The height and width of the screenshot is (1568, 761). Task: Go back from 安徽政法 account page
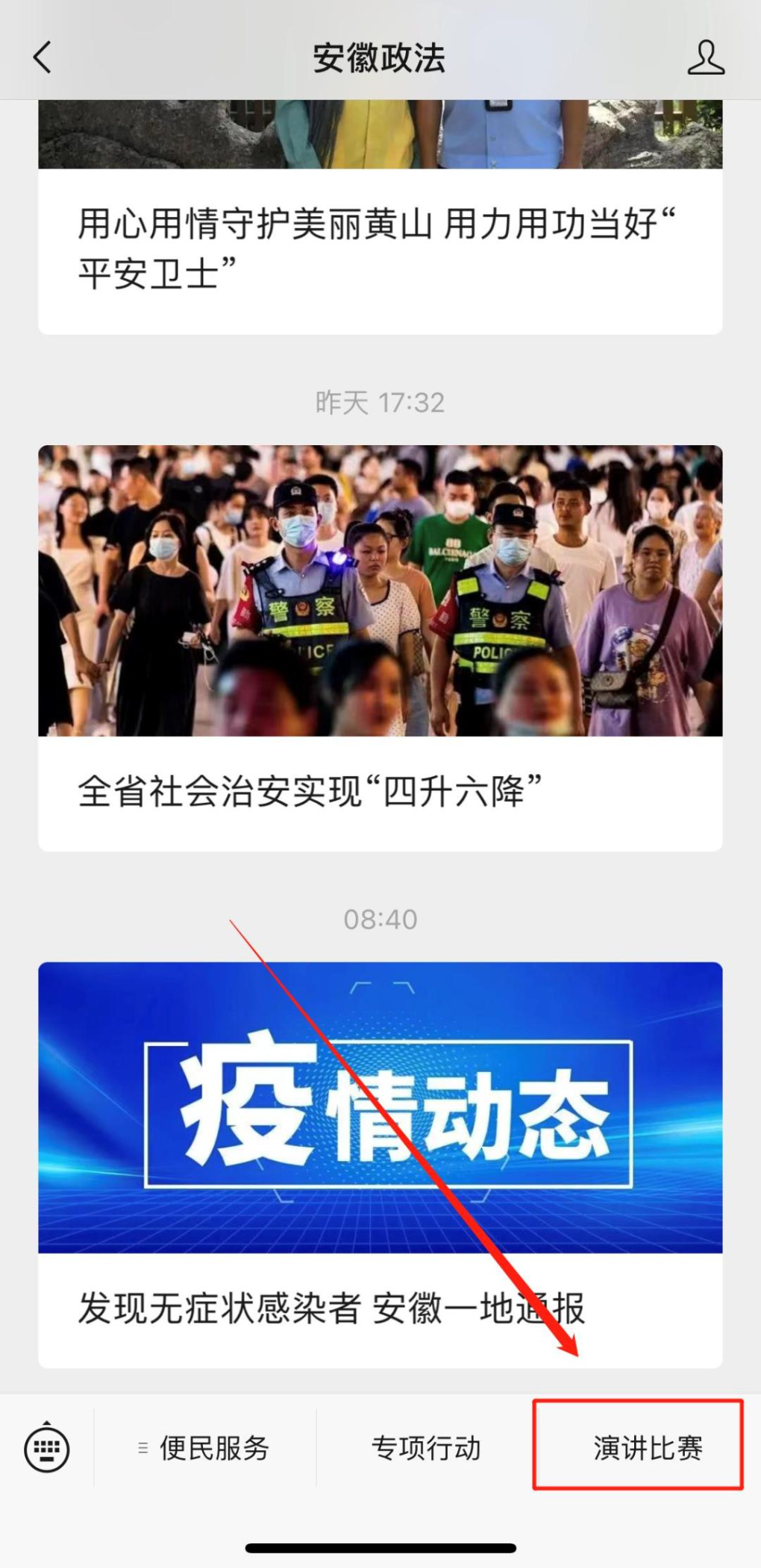pyautogui.click(x=43, y=57)
